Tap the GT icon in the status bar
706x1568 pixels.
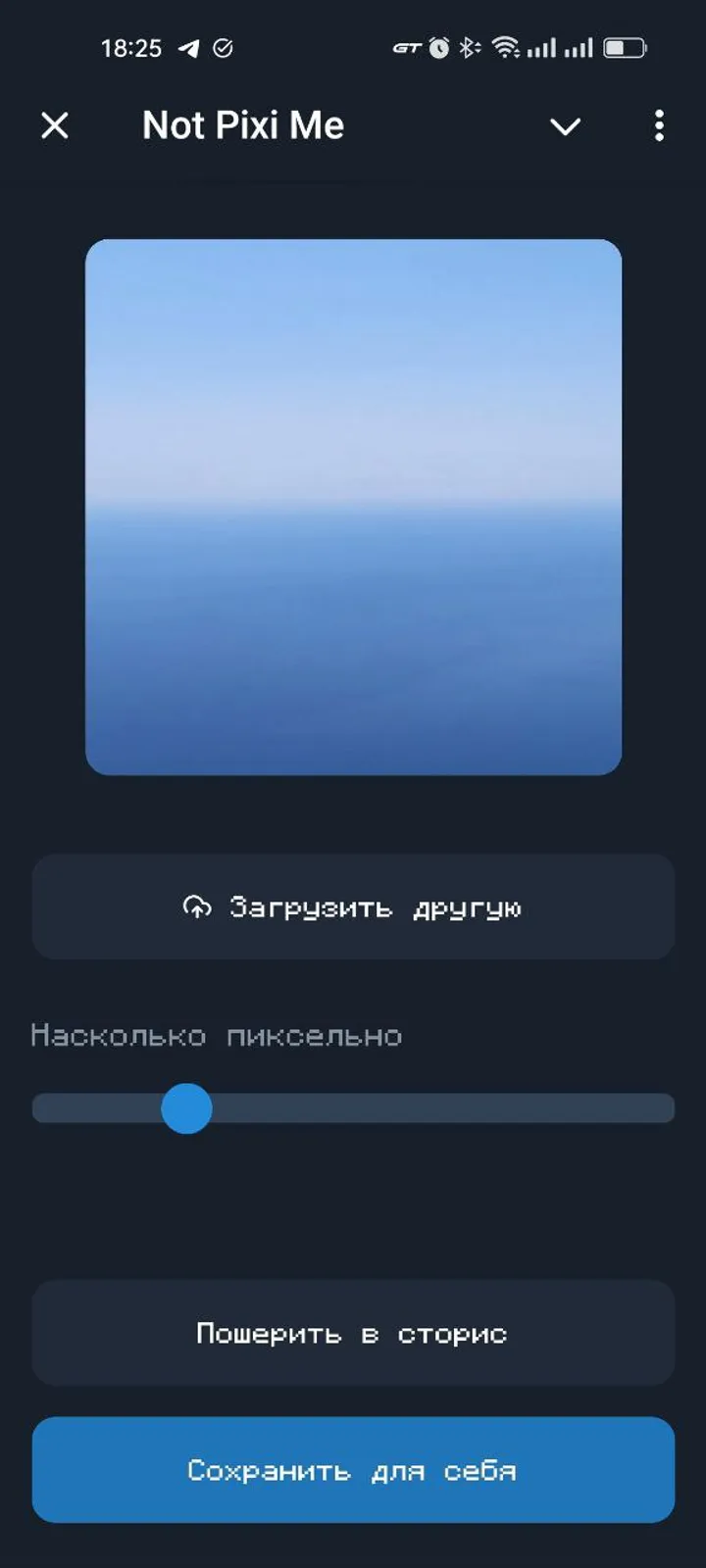pyautogui.click(x=406, y=46)
